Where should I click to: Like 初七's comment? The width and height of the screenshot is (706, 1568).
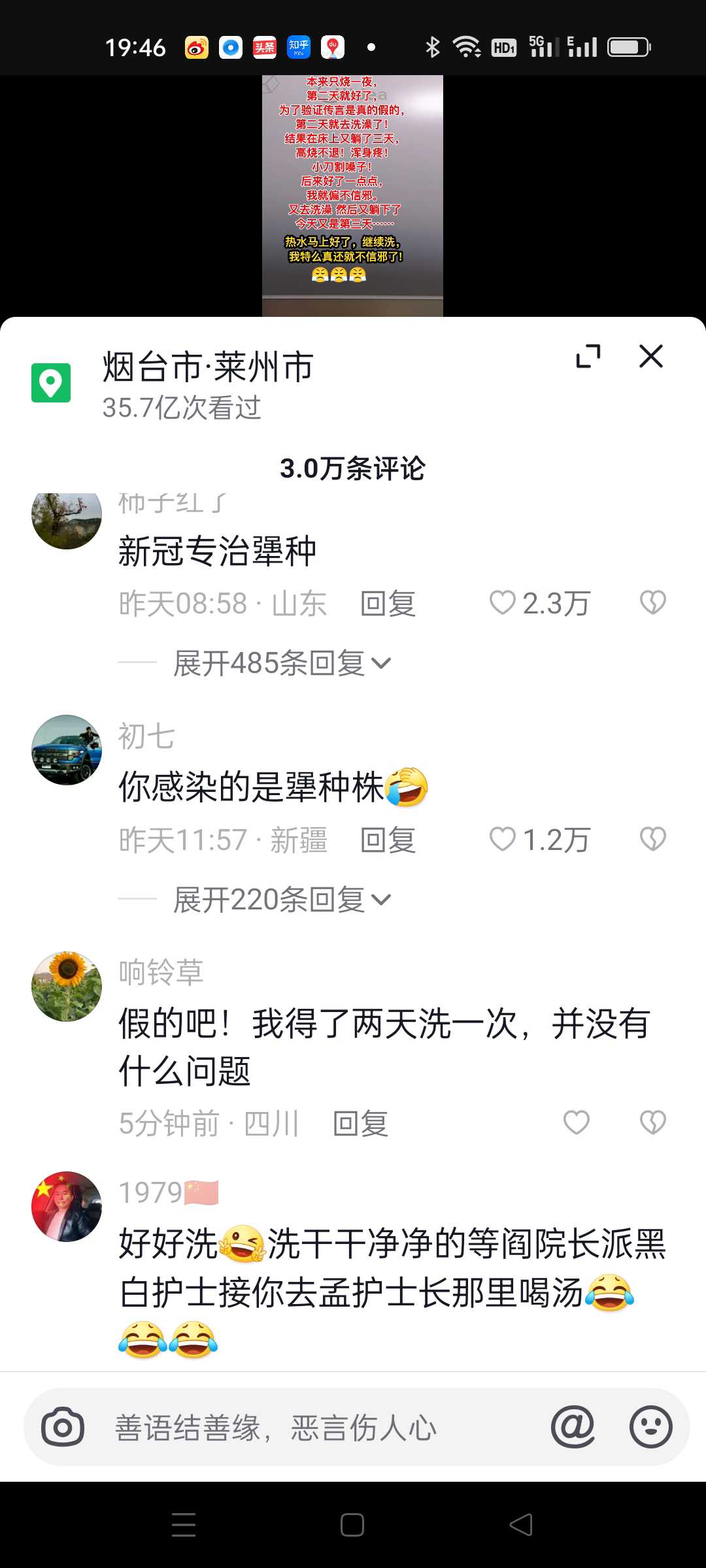[x=503, y=840]
